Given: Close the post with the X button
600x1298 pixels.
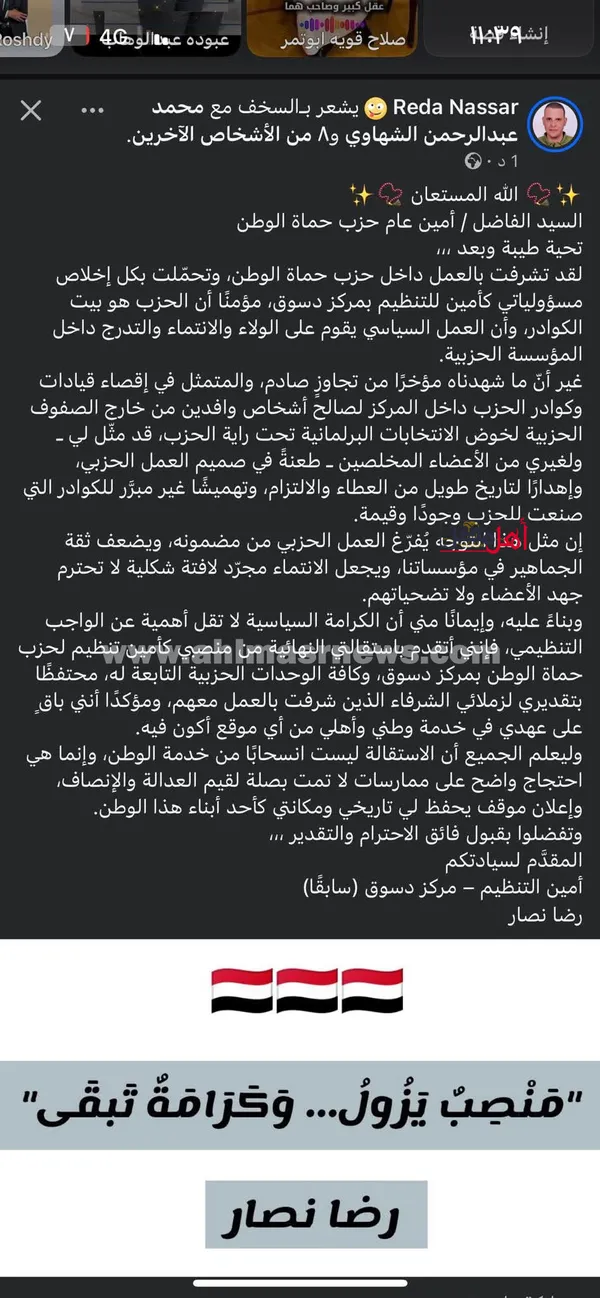Looking at the screenshot, I should point(31,110).
